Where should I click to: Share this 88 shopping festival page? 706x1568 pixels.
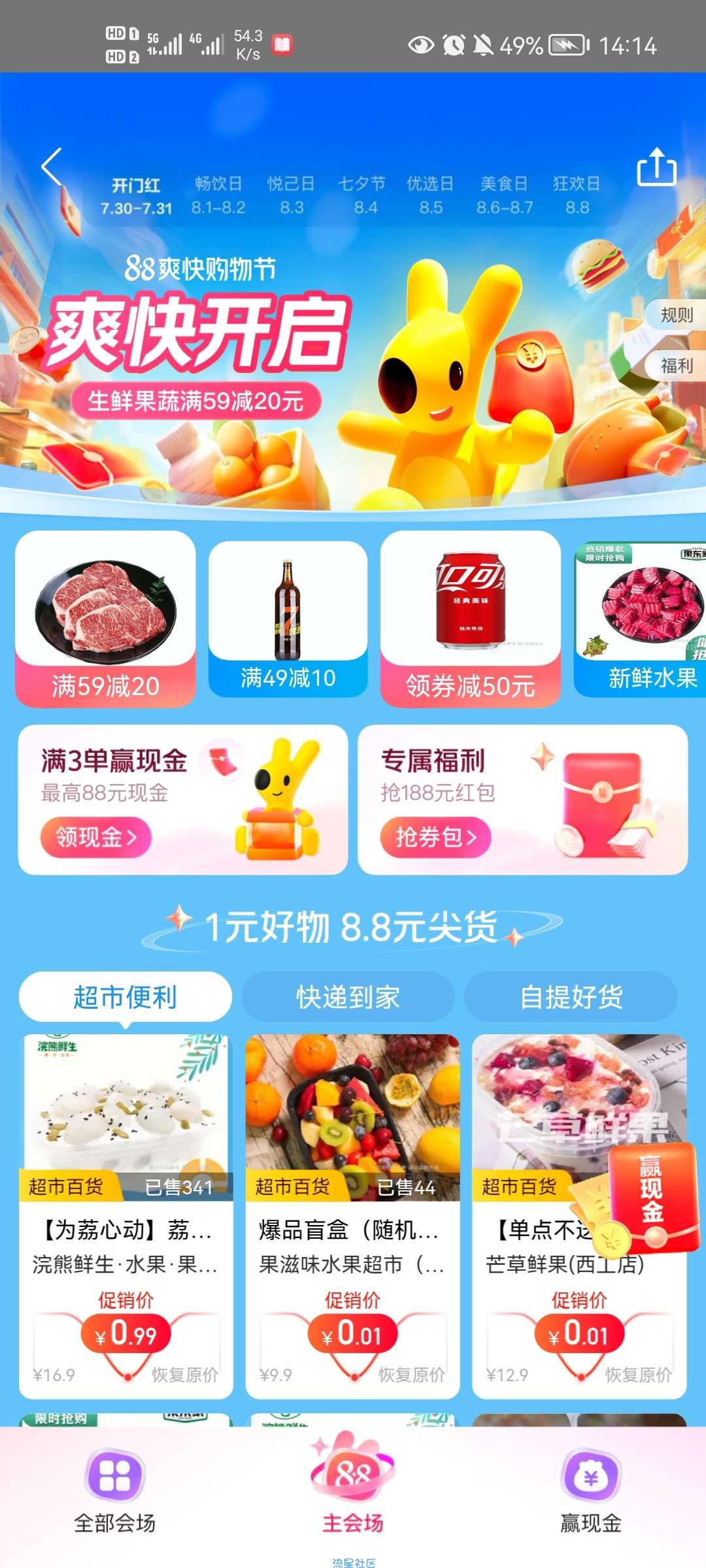[x=656, y=167]
